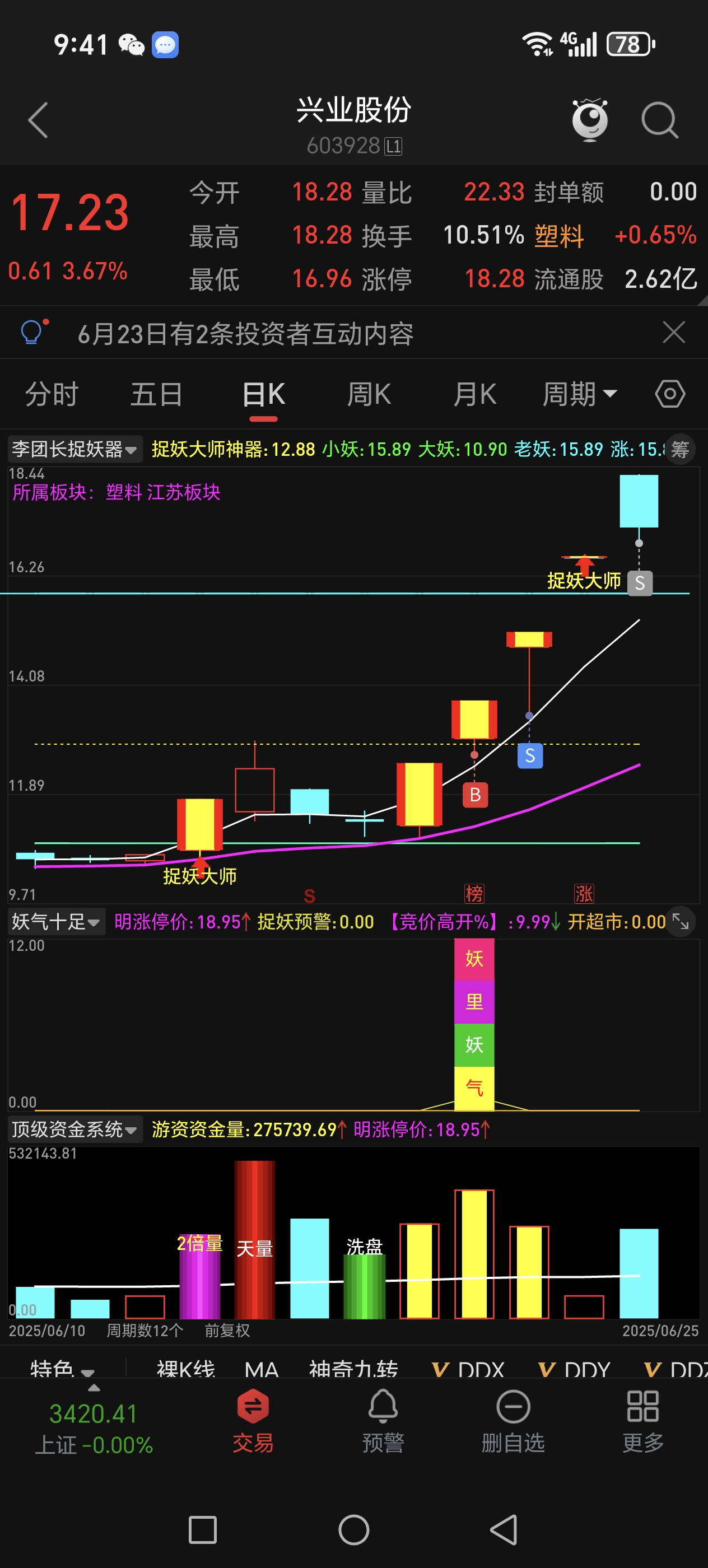Expand the sub-chart to fullscreen
708x1568 pixels.
(680, 922)
